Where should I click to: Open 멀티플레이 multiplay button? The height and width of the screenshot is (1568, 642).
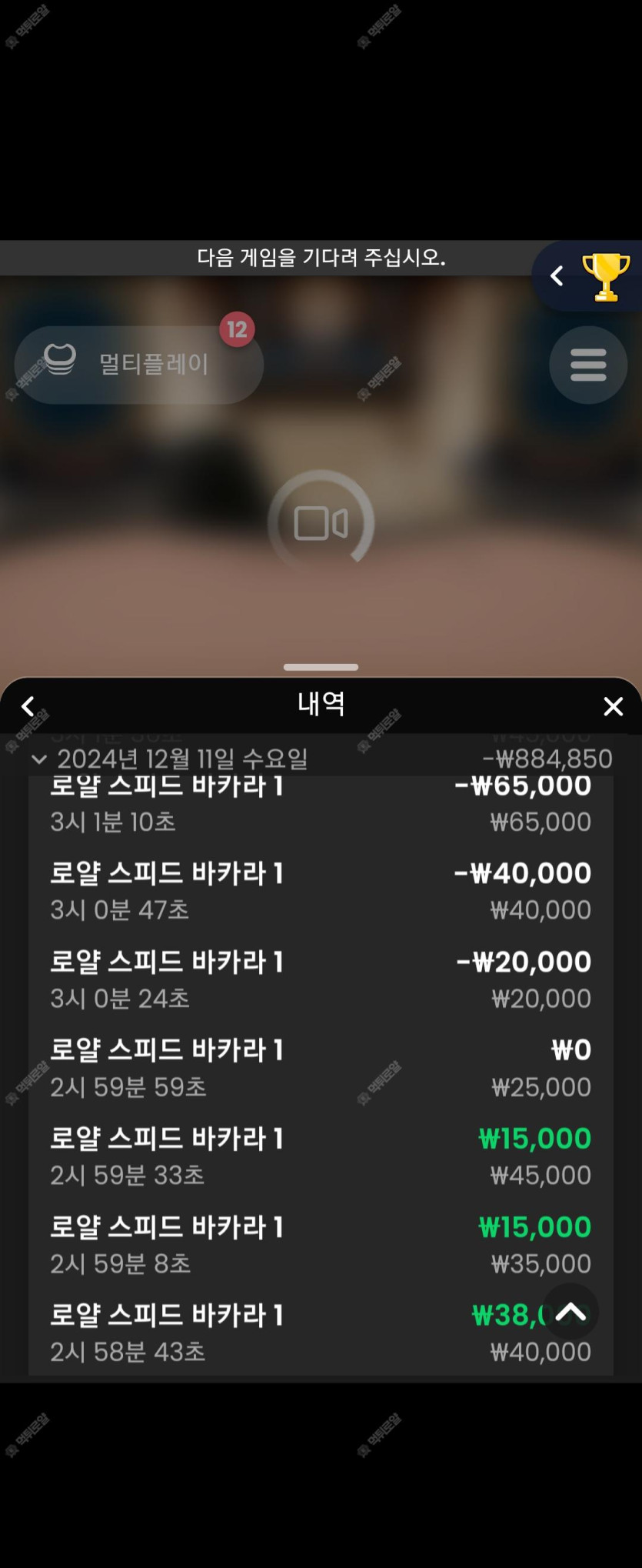tap(138, 365)
